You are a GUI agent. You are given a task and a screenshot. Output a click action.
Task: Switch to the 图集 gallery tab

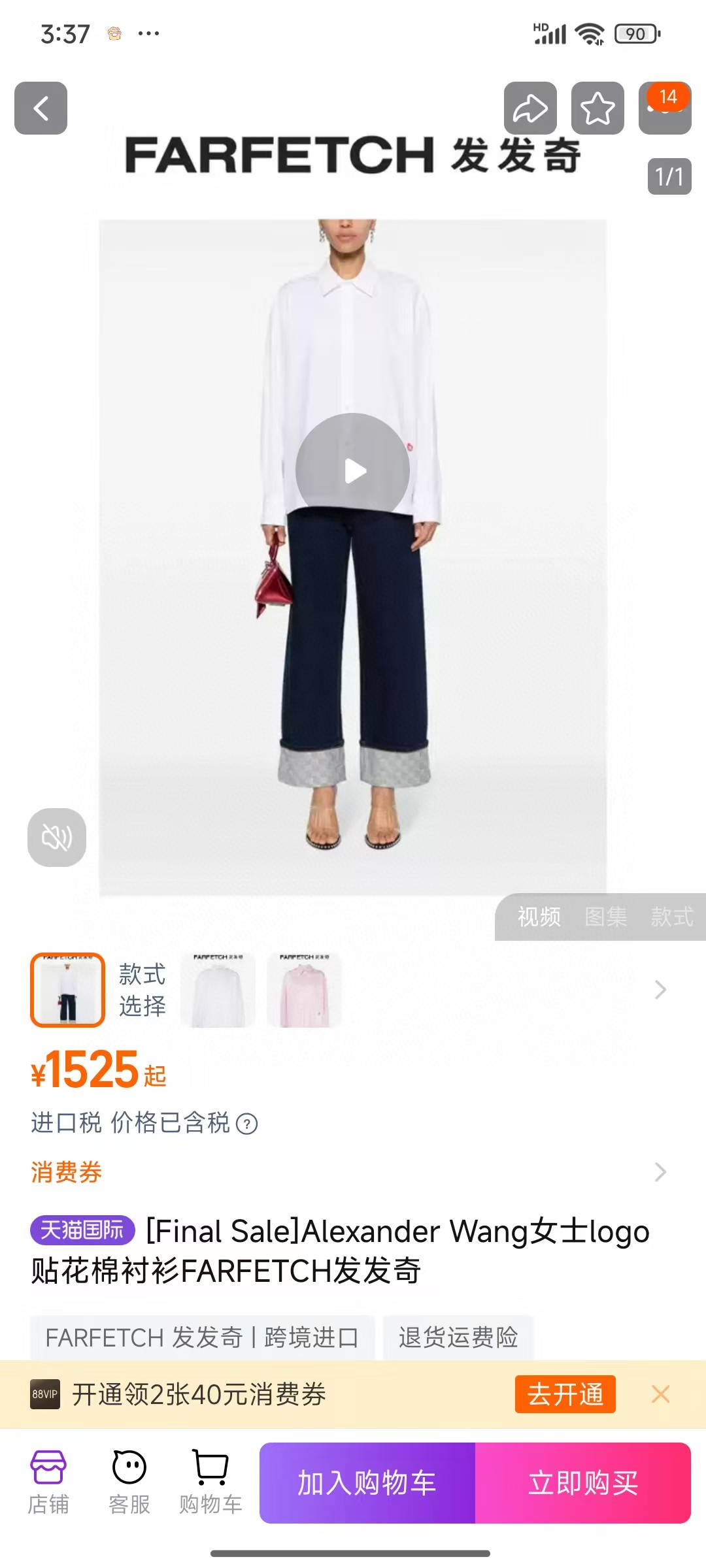(x=605, y=917)
